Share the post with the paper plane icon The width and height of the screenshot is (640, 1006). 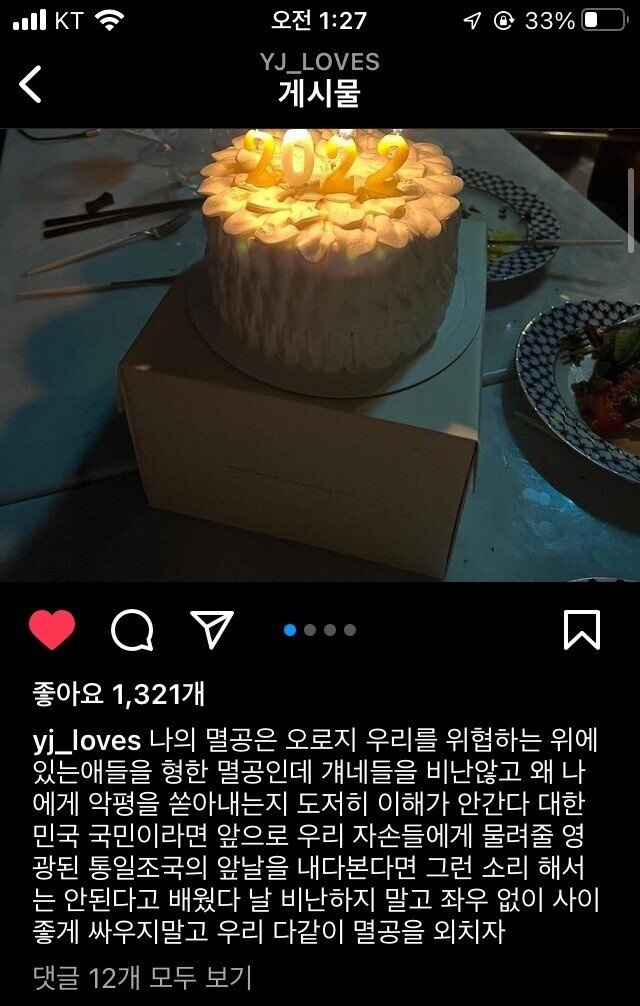tap(211, 630)
